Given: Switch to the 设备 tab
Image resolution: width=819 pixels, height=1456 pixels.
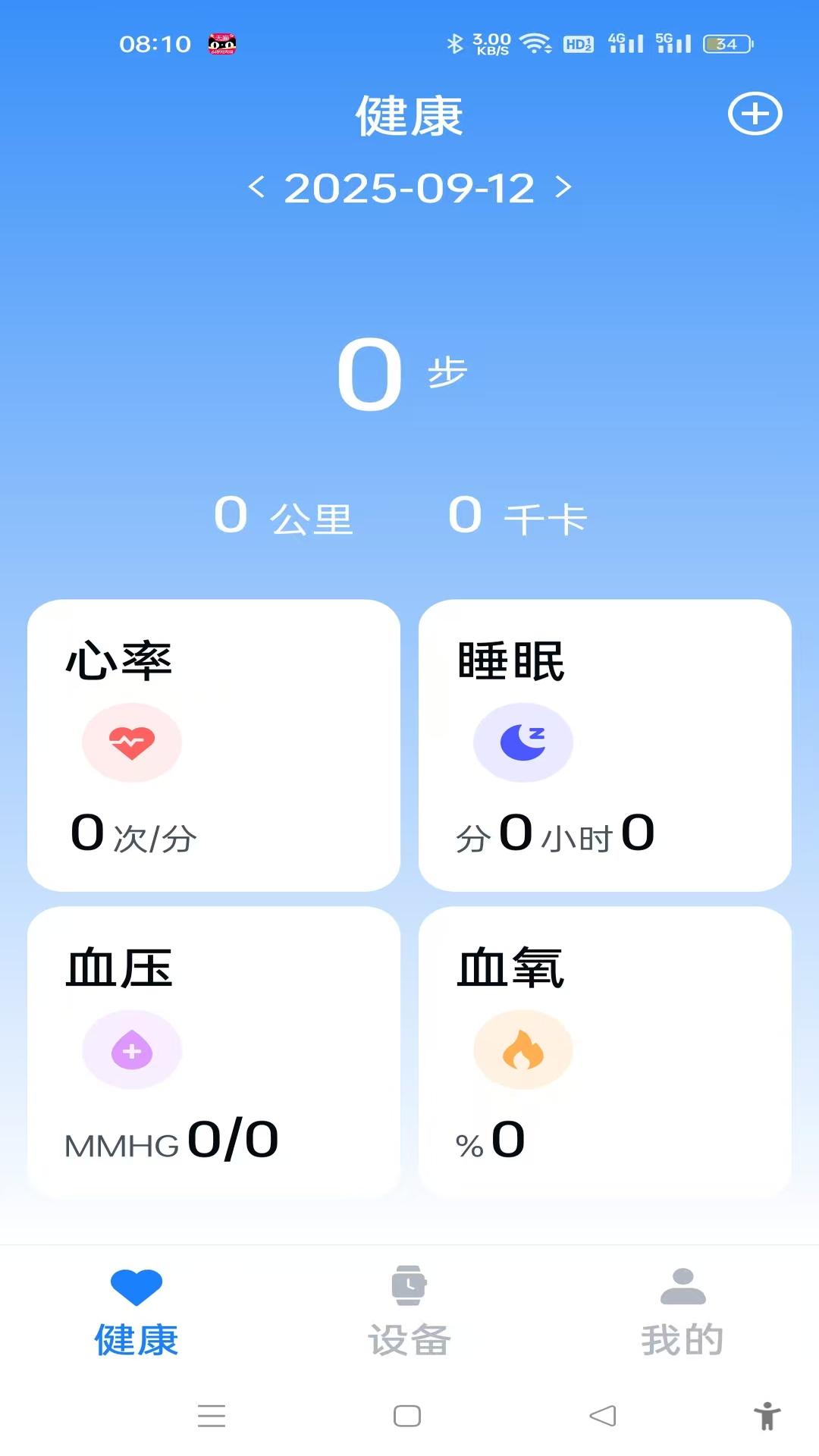Looking at the screenshot, I should point(408,1312).
